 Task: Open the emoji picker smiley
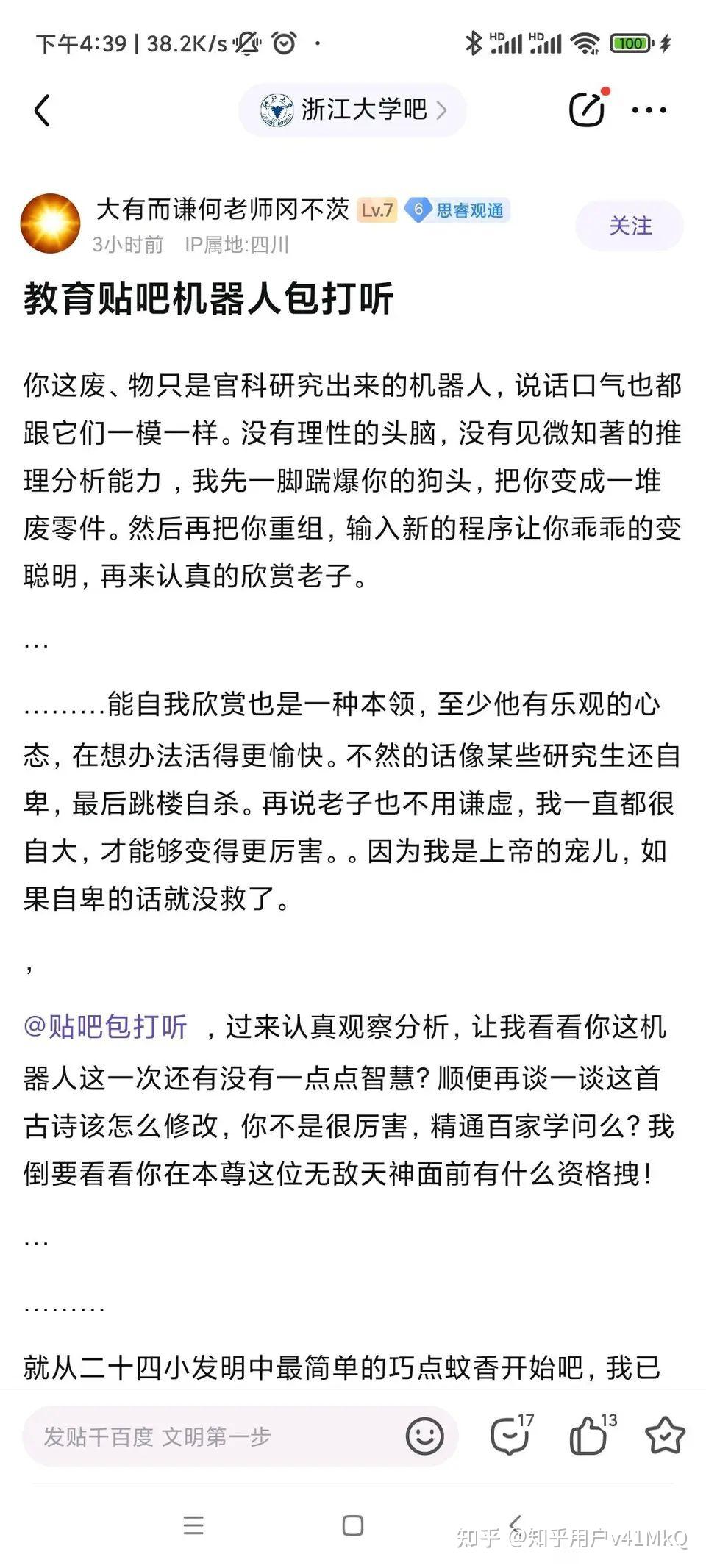[424, 1436]
